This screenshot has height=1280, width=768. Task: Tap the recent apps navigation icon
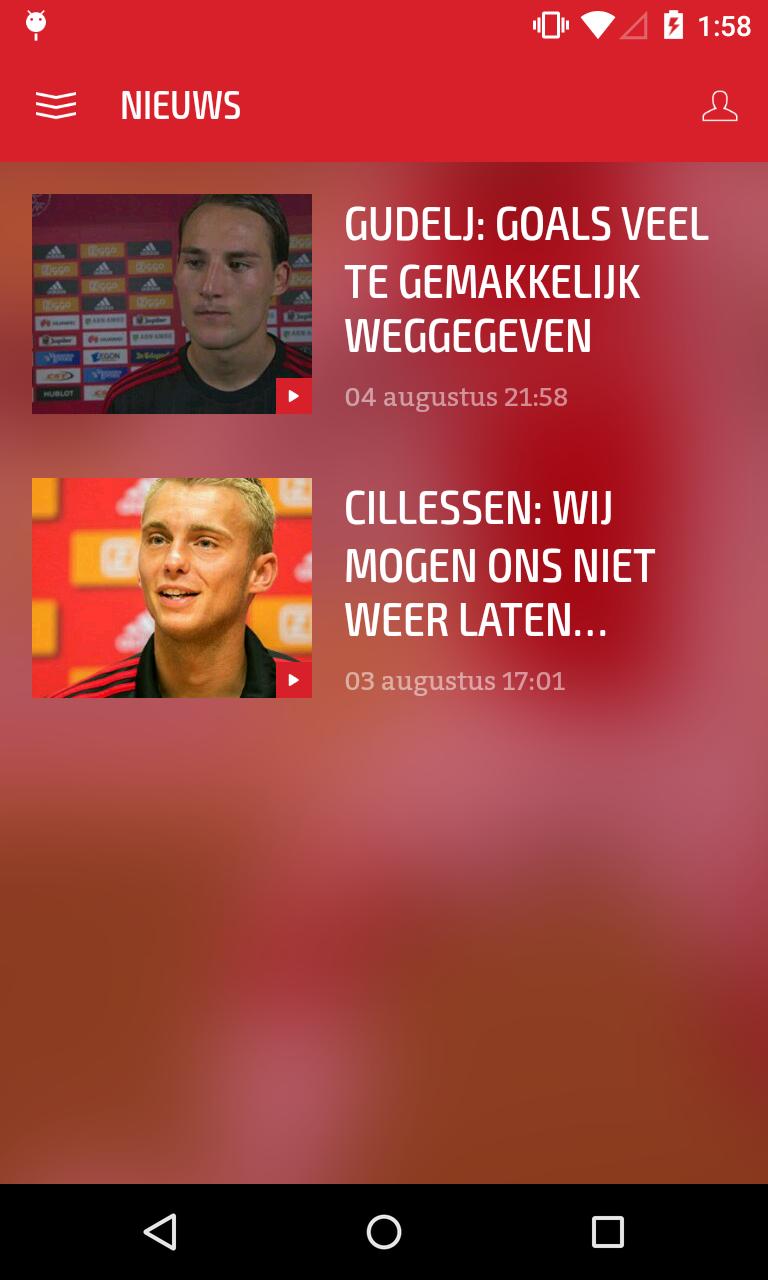607,1232
